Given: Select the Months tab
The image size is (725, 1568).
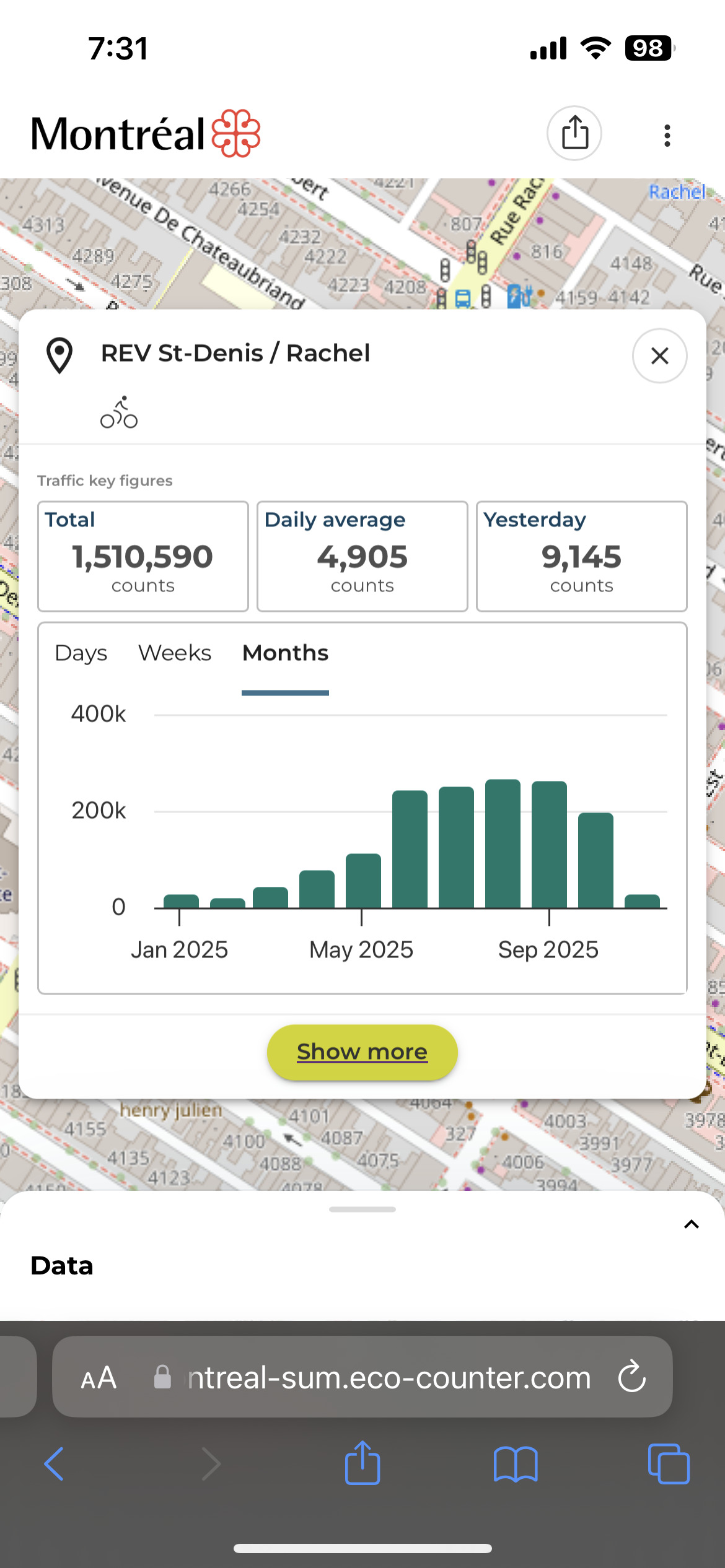Looking at the screenshot, I should [x=285, y=653].
